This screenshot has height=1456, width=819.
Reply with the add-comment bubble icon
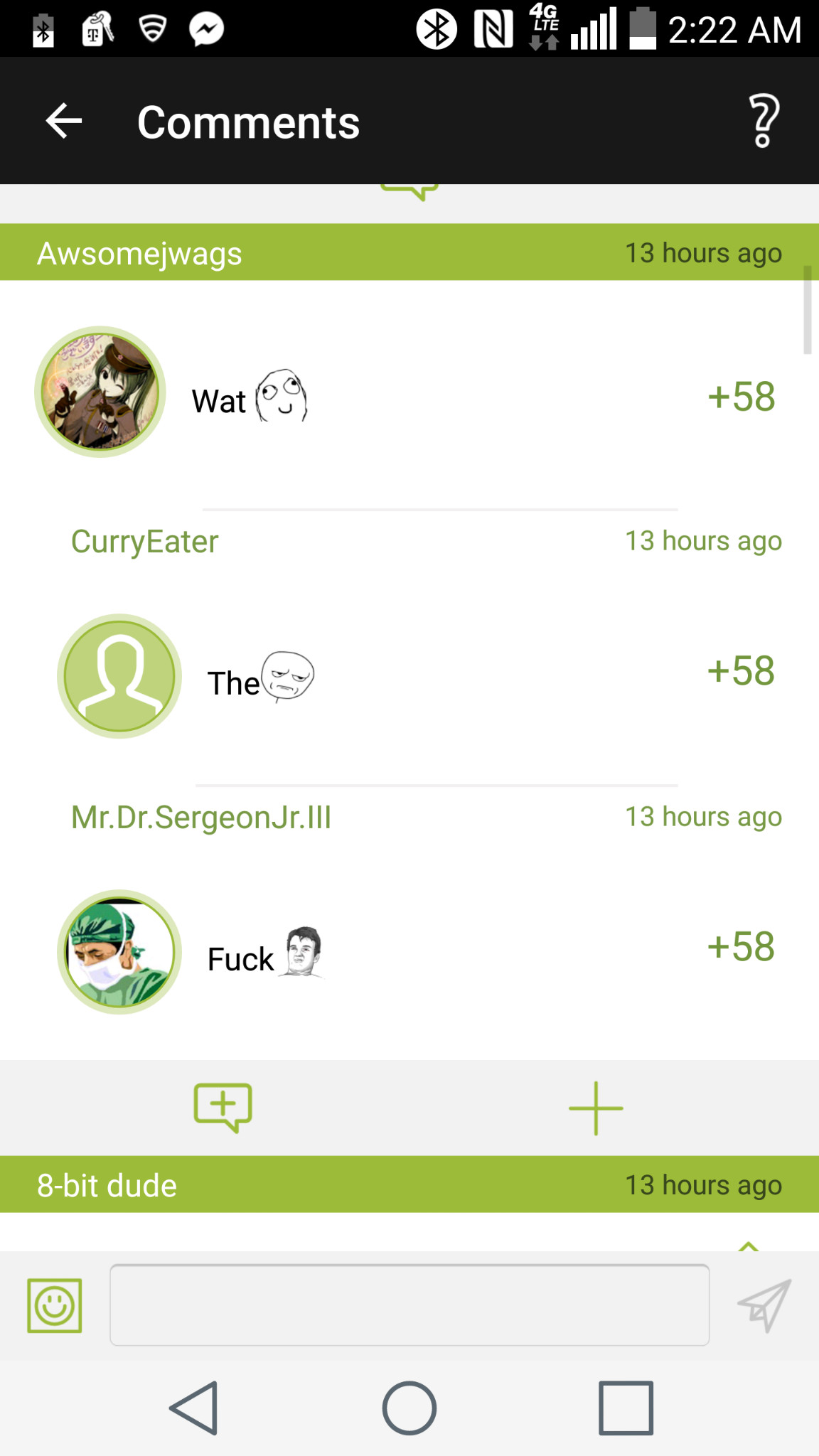click(223, 1108)
